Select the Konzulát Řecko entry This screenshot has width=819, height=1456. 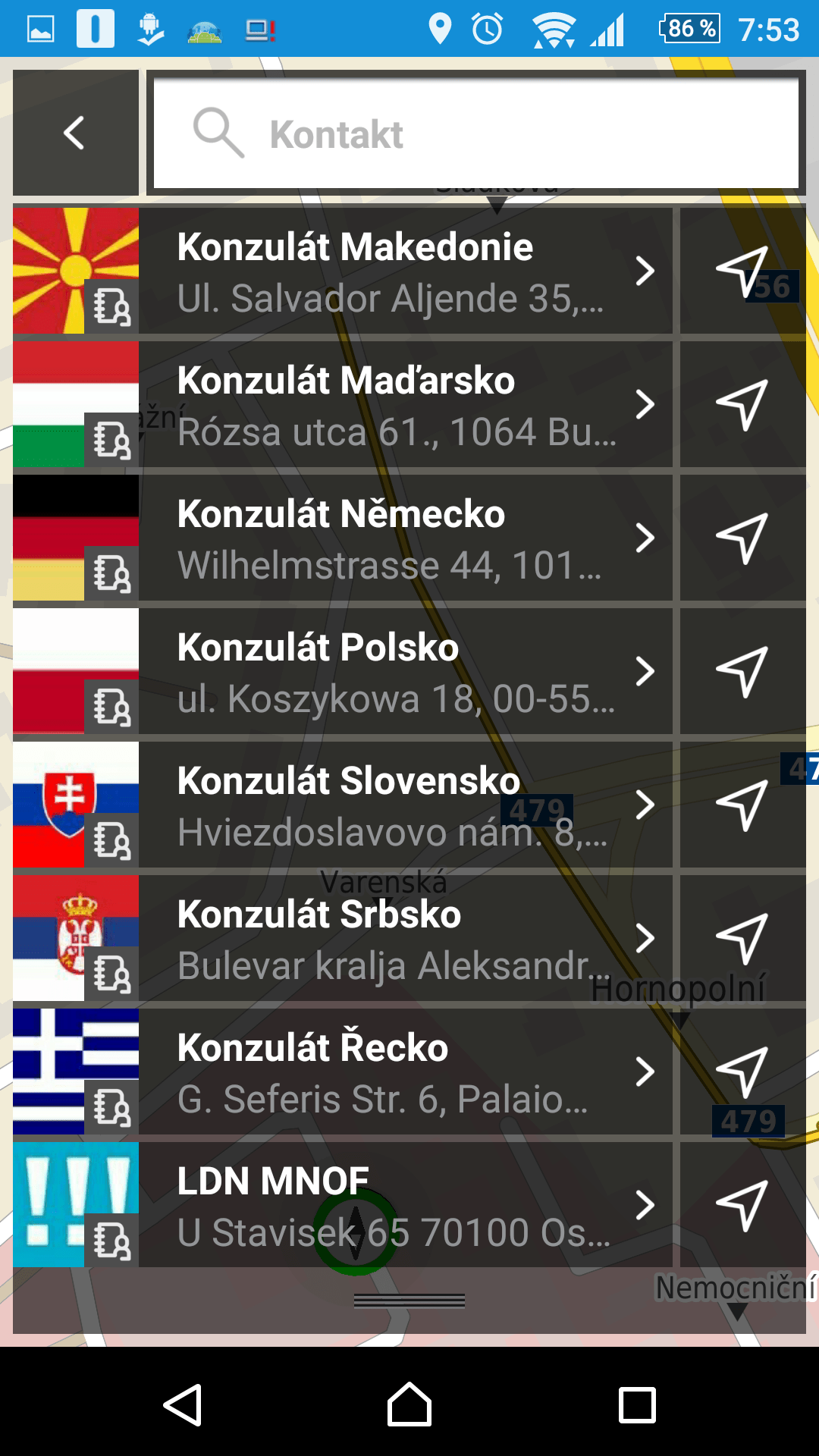pos(343,1072)
